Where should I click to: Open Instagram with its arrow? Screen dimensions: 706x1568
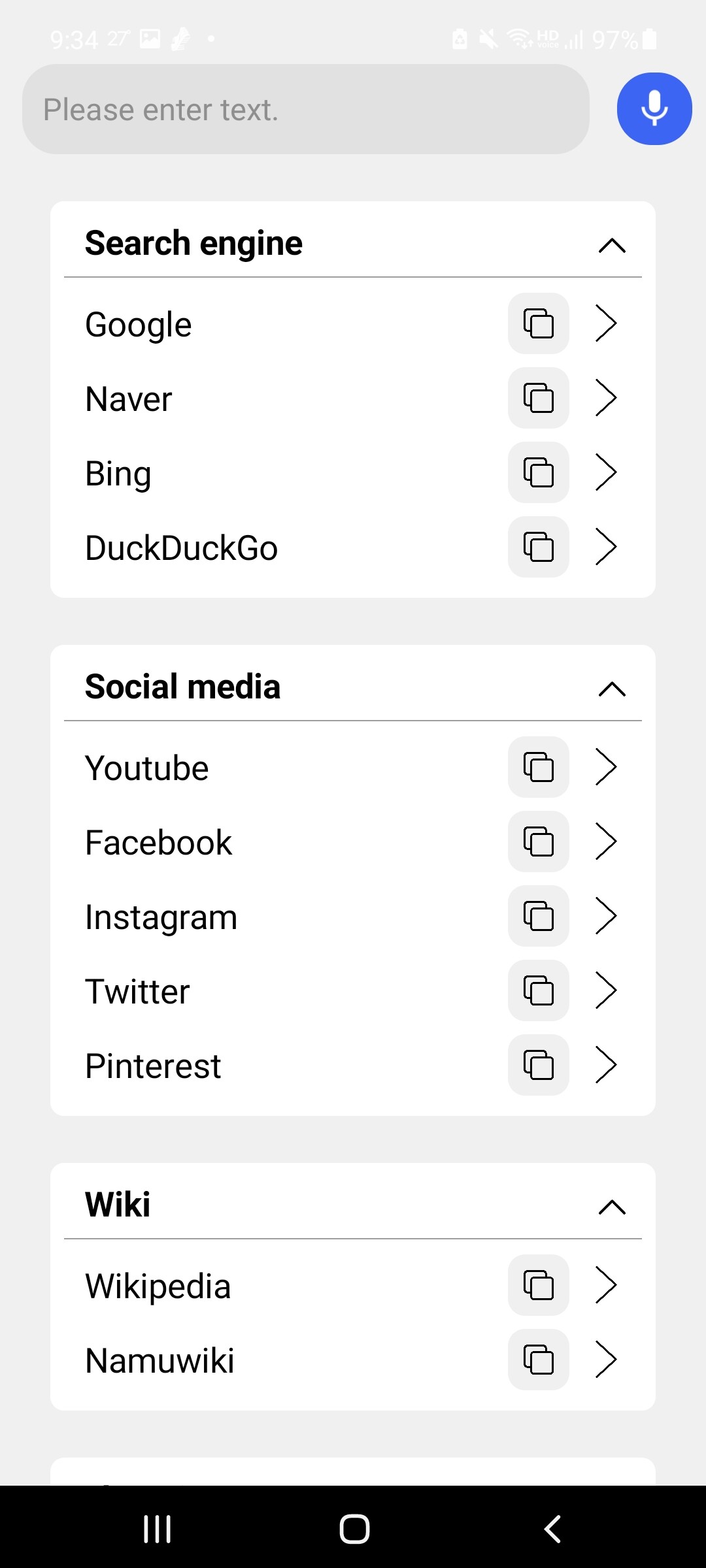pyautogui.click(x=606, y=916)
